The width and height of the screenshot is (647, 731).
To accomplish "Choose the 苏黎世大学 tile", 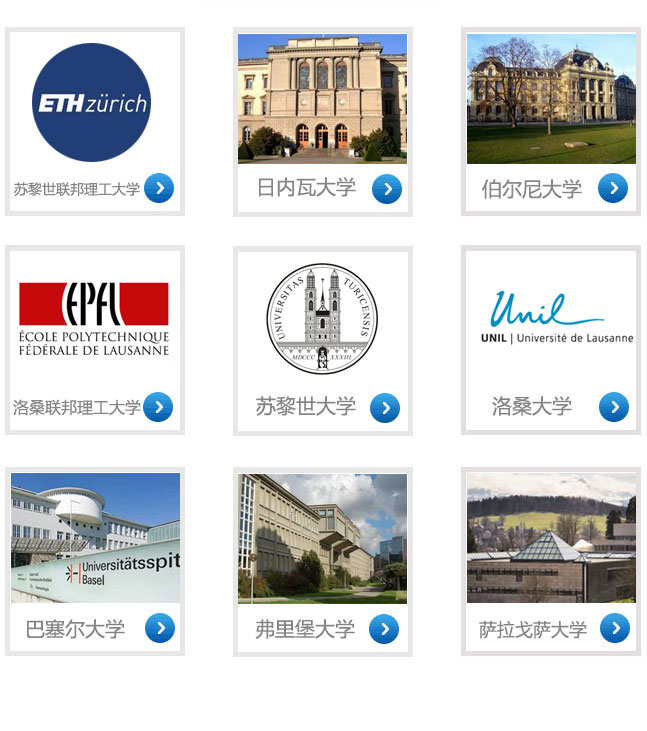I will tap(322, 338).
